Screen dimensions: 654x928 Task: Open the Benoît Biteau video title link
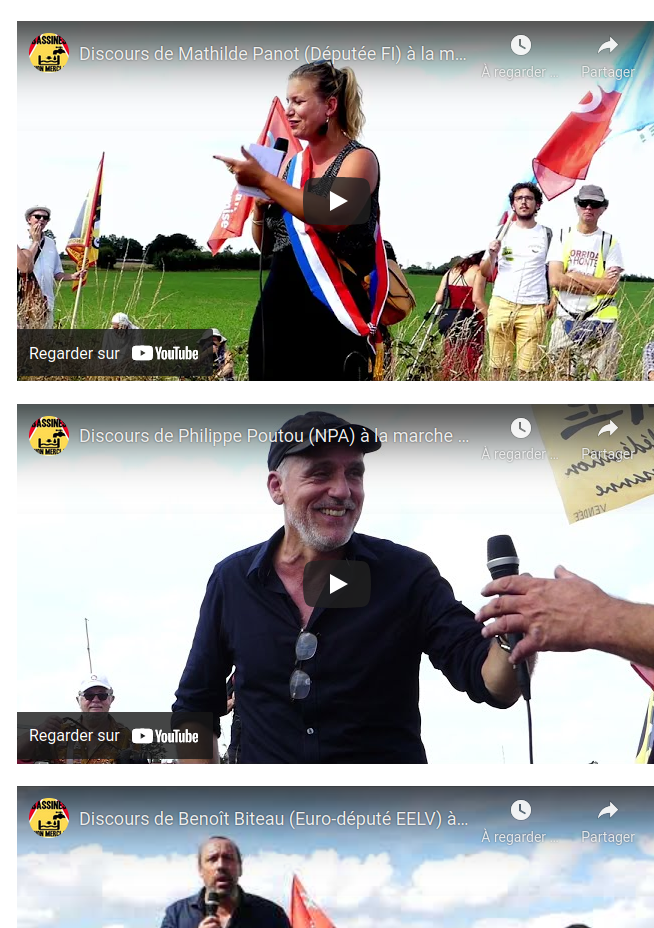tap(273, 819)
